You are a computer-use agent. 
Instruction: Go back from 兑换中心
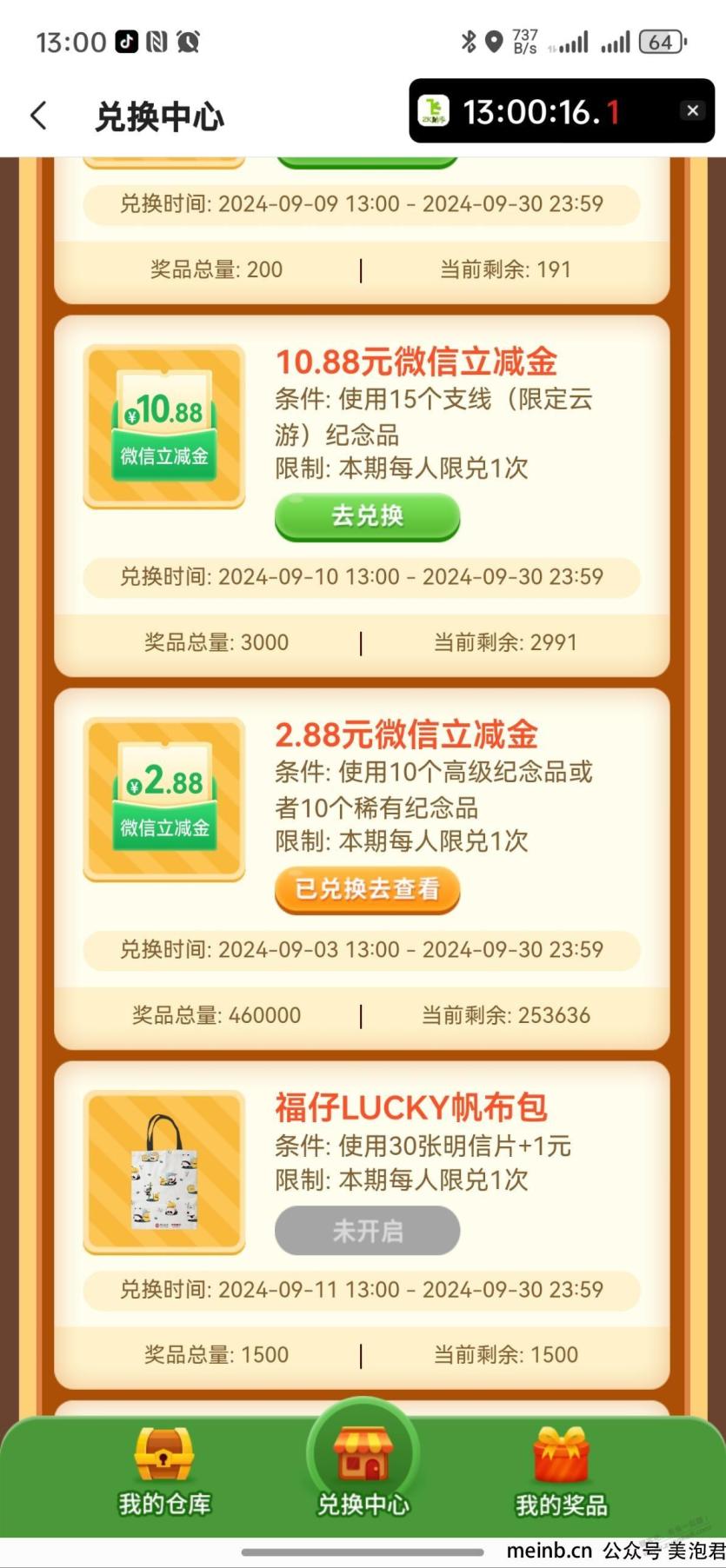pos(38,116)
